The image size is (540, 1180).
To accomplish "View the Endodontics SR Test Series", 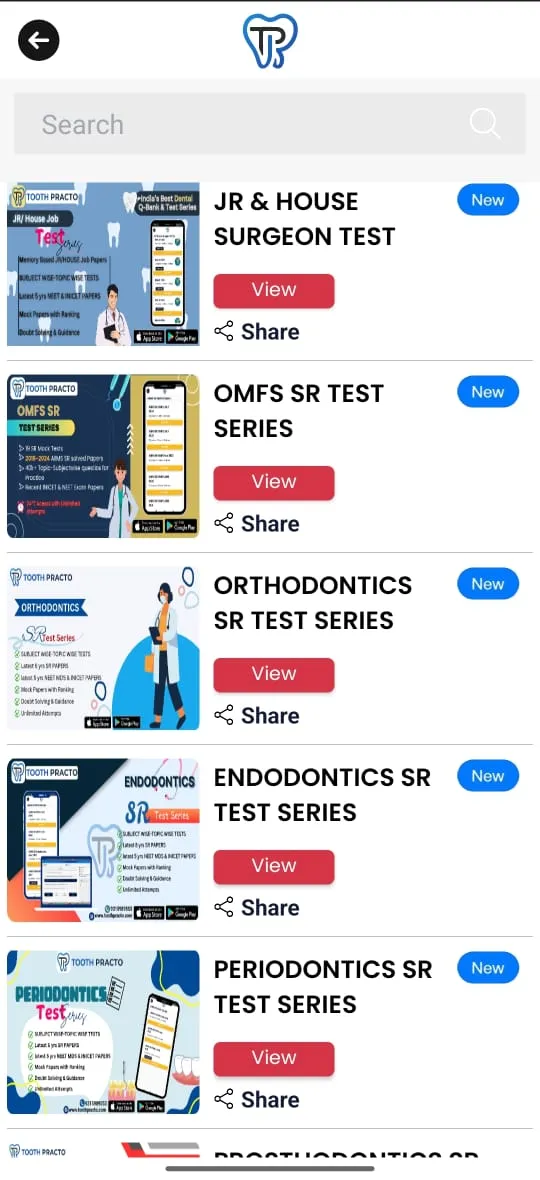I will (x=274, y=866).
